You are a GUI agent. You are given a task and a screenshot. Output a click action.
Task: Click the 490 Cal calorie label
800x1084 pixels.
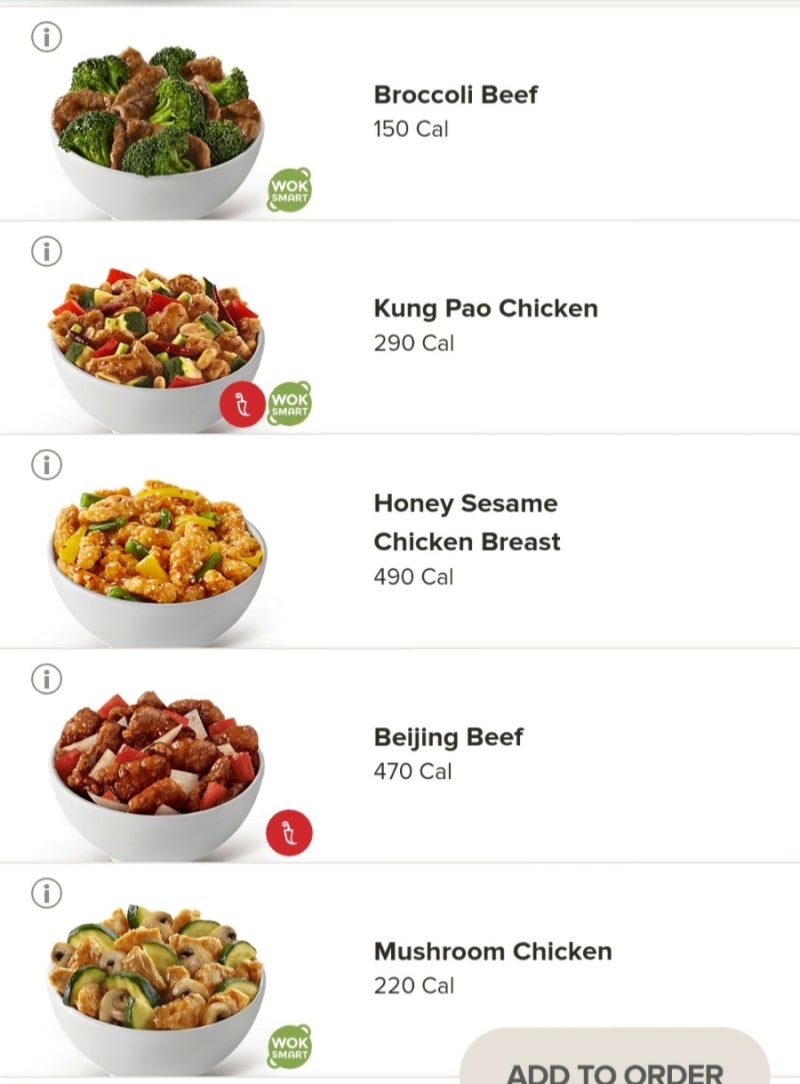[x=412, y=577]
